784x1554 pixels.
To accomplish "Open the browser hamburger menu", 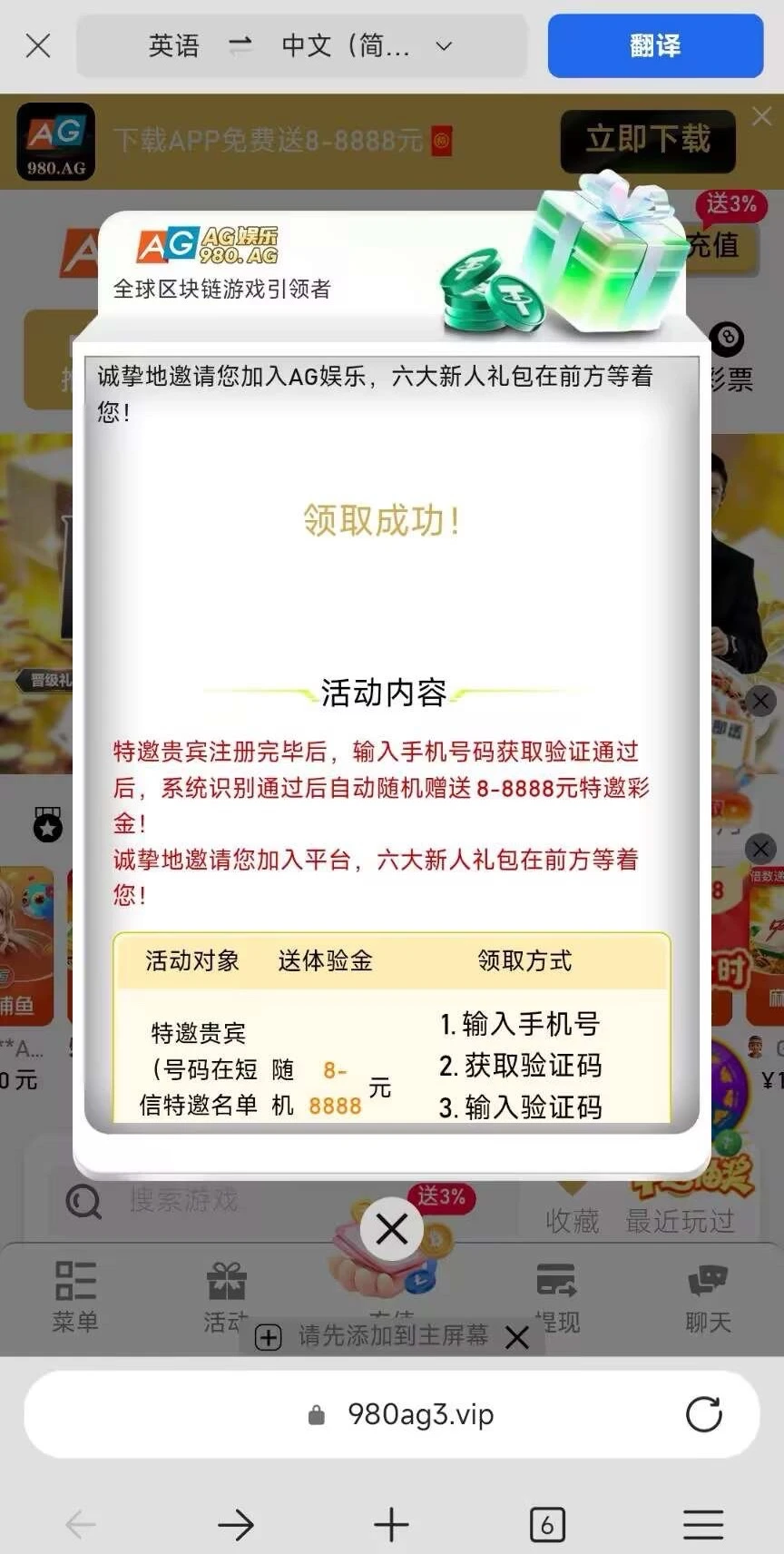I will click(703, 1525).
